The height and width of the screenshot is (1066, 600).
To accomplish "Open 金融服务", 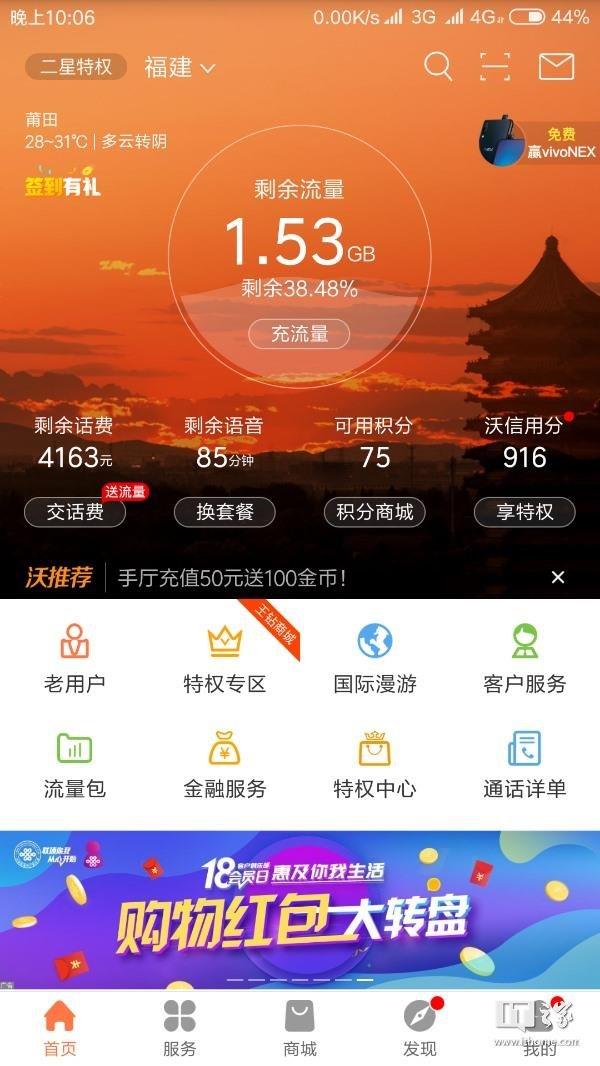I will click(225, 763).
